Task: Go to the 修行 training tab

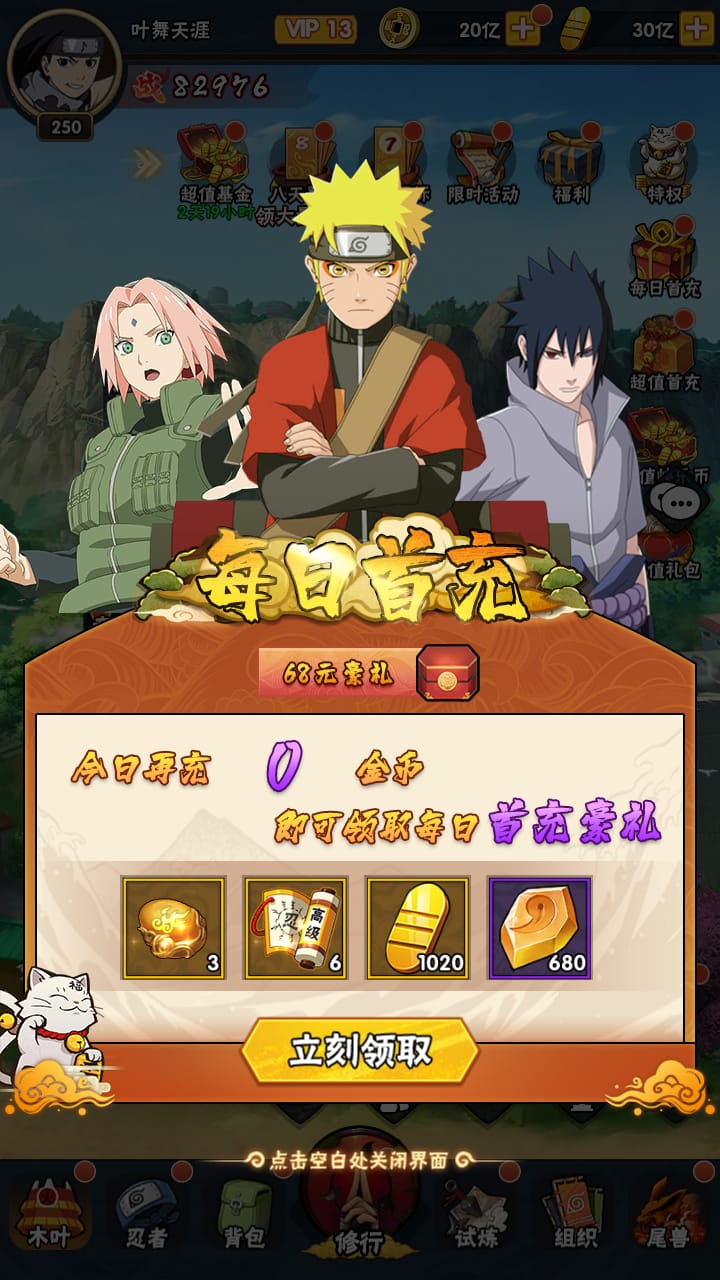Action: (359, 1205)
